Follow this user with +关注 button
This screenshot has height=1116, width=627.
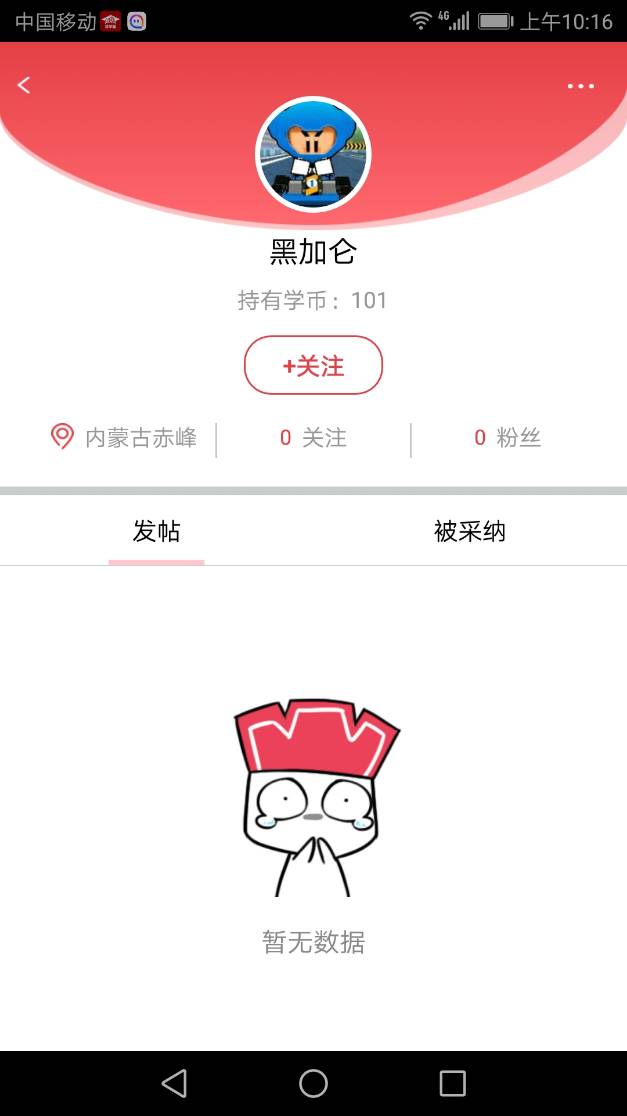313,366
